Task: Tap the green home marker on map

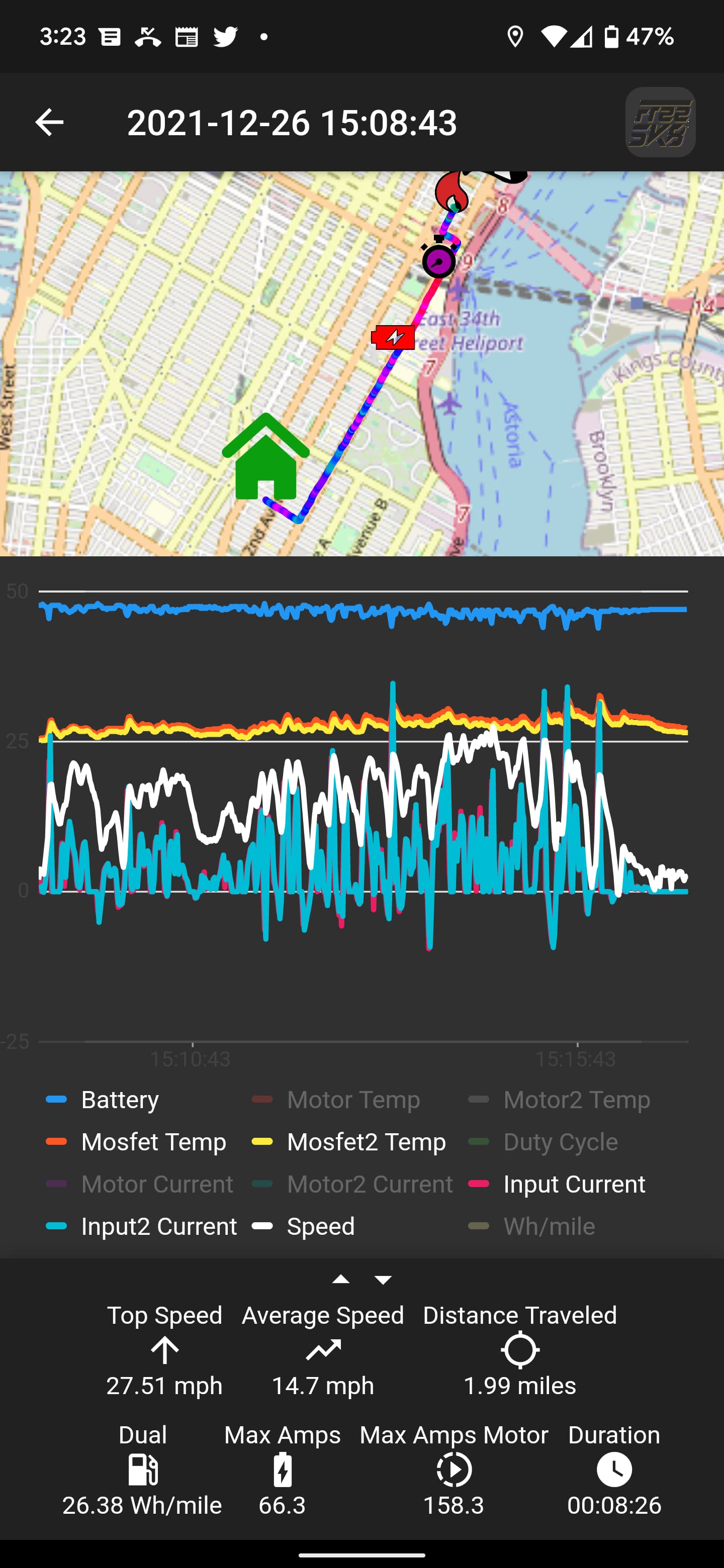Action: (266, 458)
